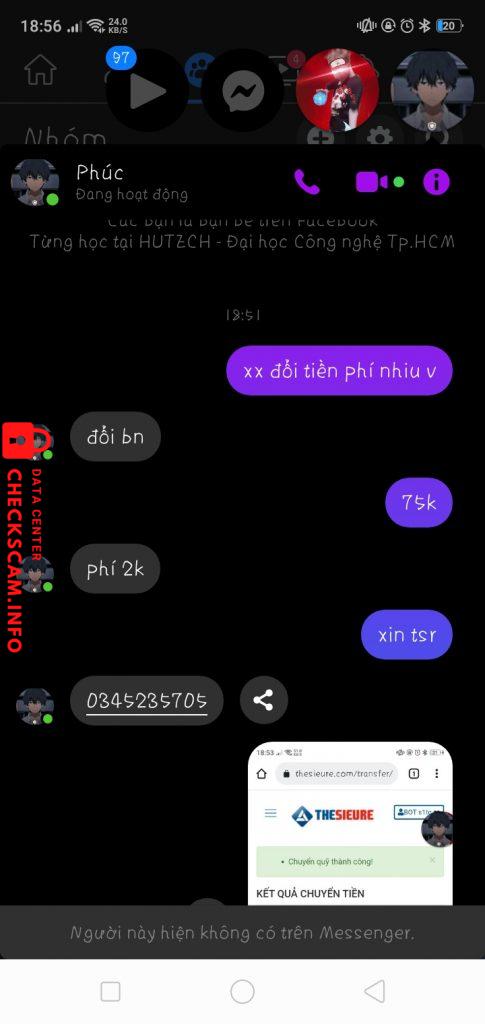
Task: Open the red avatar chat head
Action: 337,90
